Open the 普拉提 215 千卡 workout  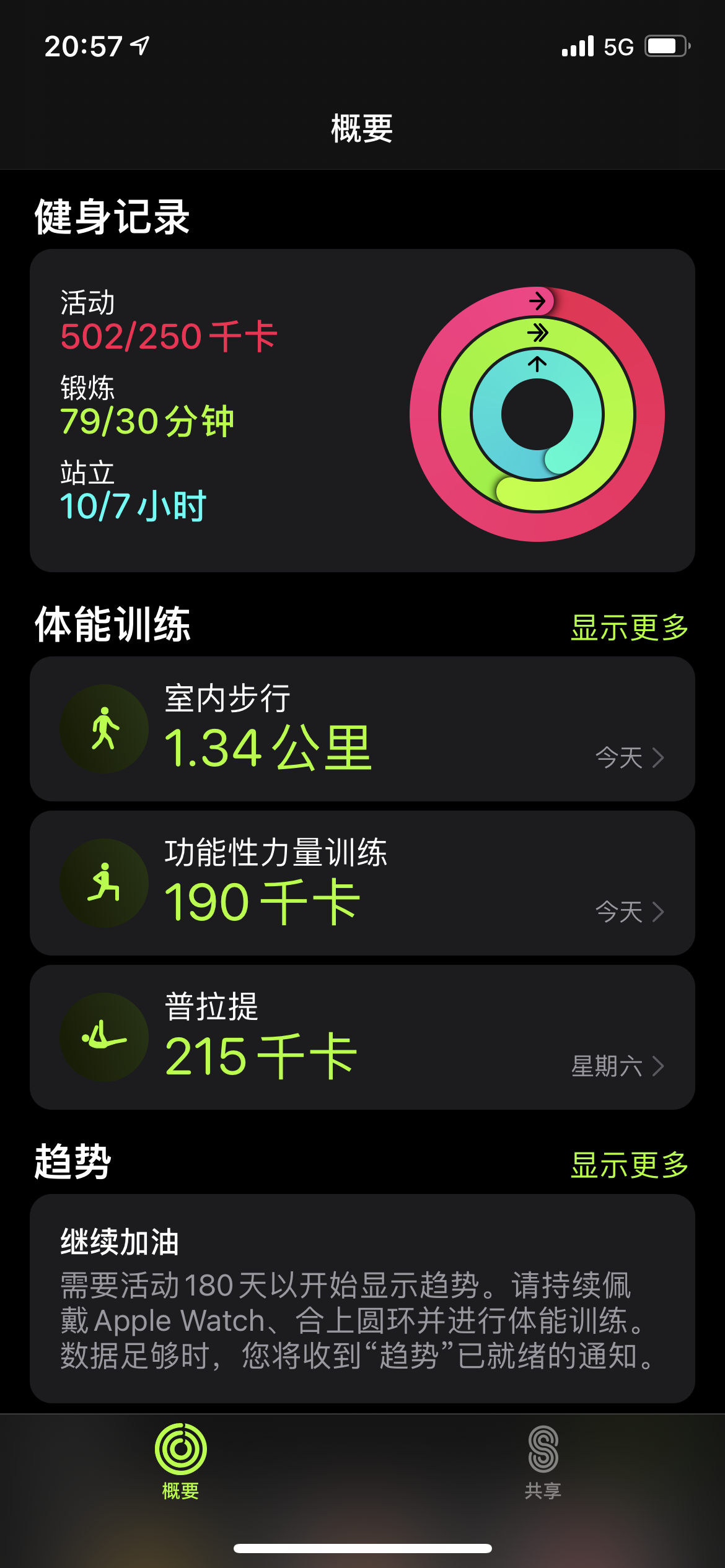point(362,1037)
